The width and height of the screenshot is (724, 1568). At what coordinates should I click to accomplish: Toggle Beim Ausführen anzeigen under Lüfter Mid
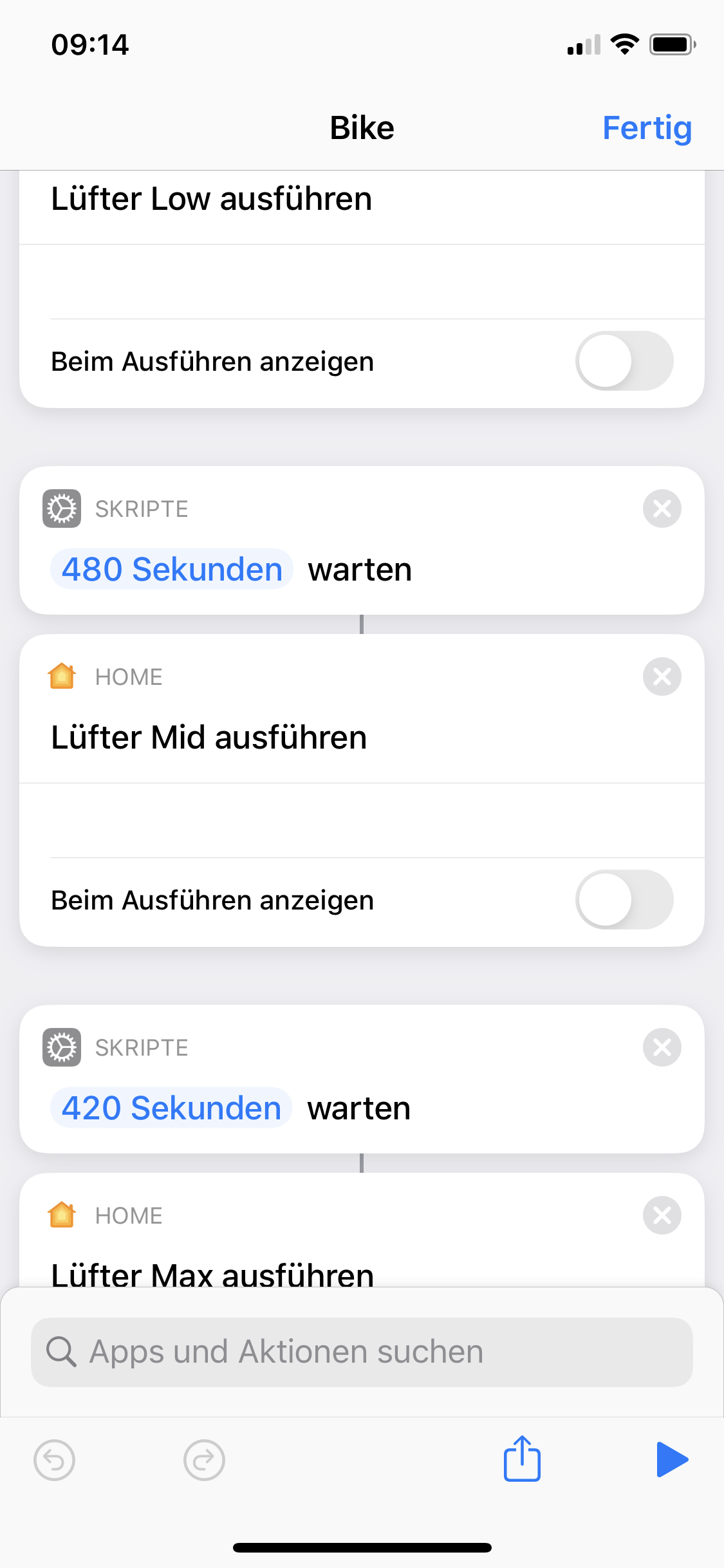(624, 900)
